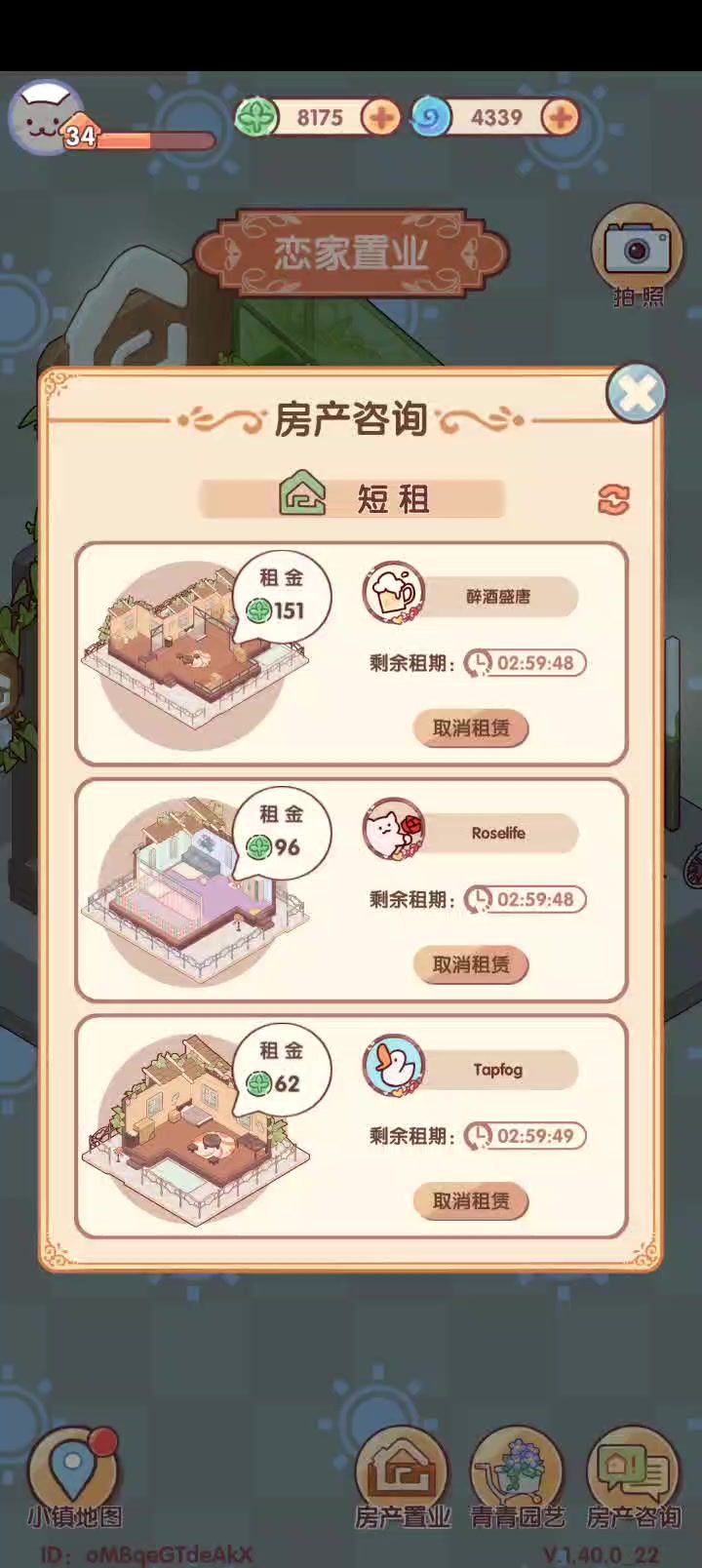Refresh the 短租 rental list
The width and height of the screenshot is (702, 1568).
tap(613, 500)
